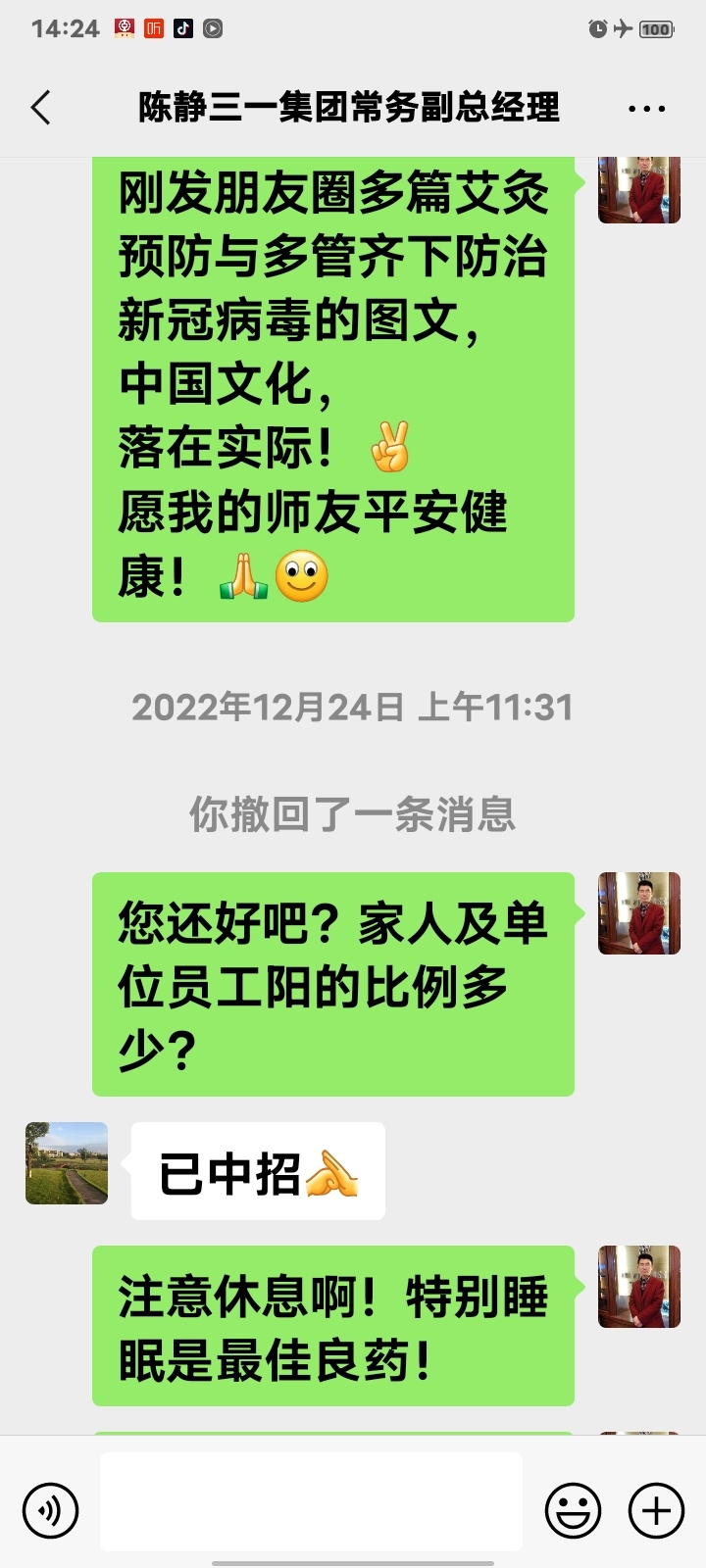The image size is (706, 1568).
Task: Focus the message text field
Action: click(x=311, y=1501)
